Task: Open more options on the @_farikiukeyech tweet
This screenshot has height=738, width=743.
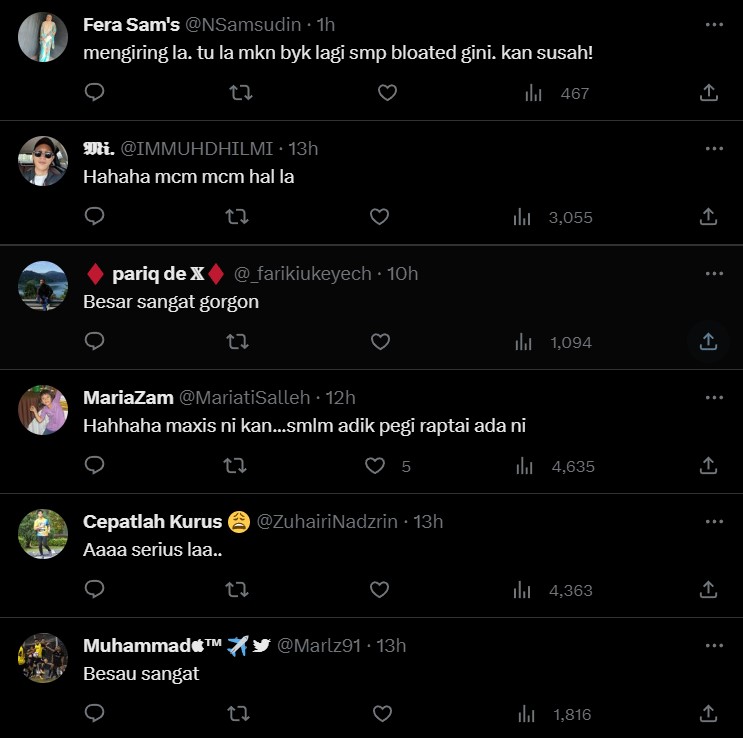Action: (x=713, y=273)
